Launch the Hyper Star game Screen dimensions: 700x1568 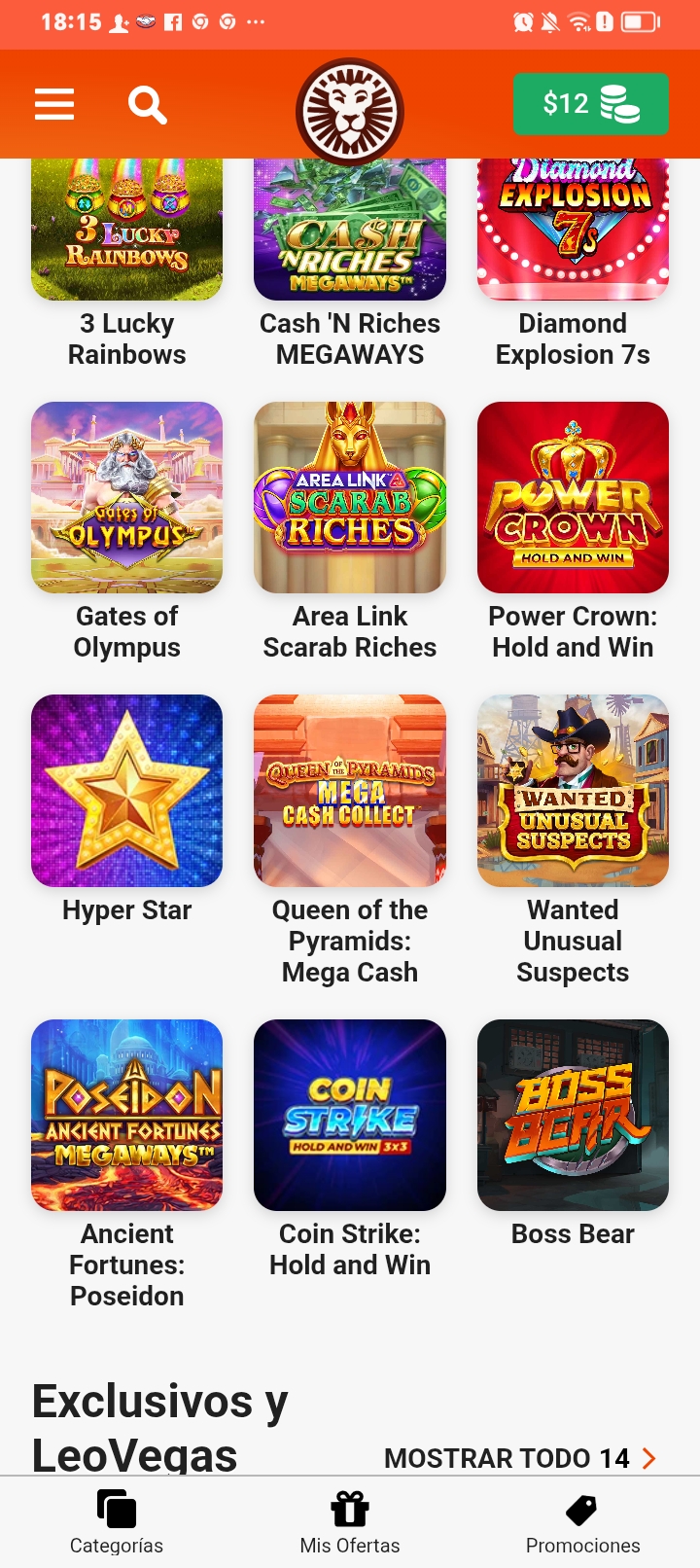coord(127,791)
